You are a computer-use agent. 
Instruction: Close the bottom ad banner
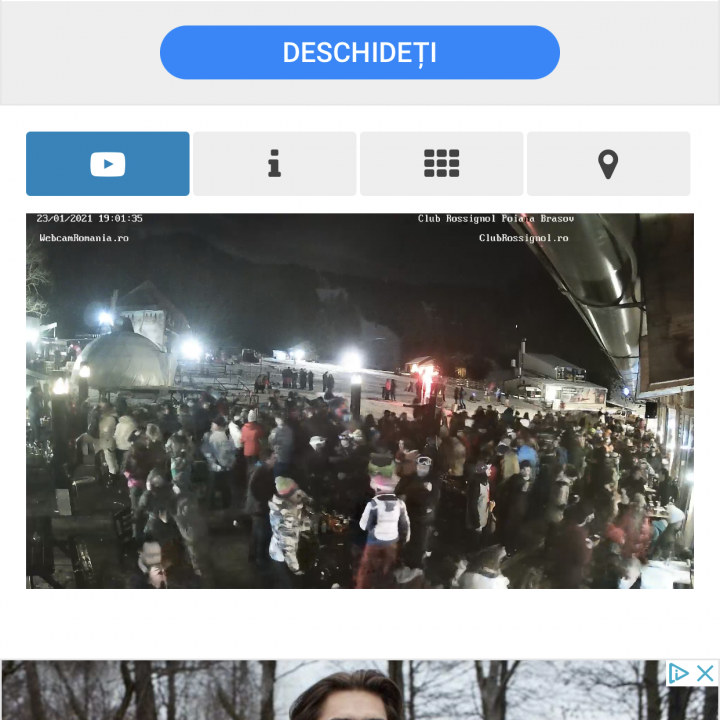705,673
